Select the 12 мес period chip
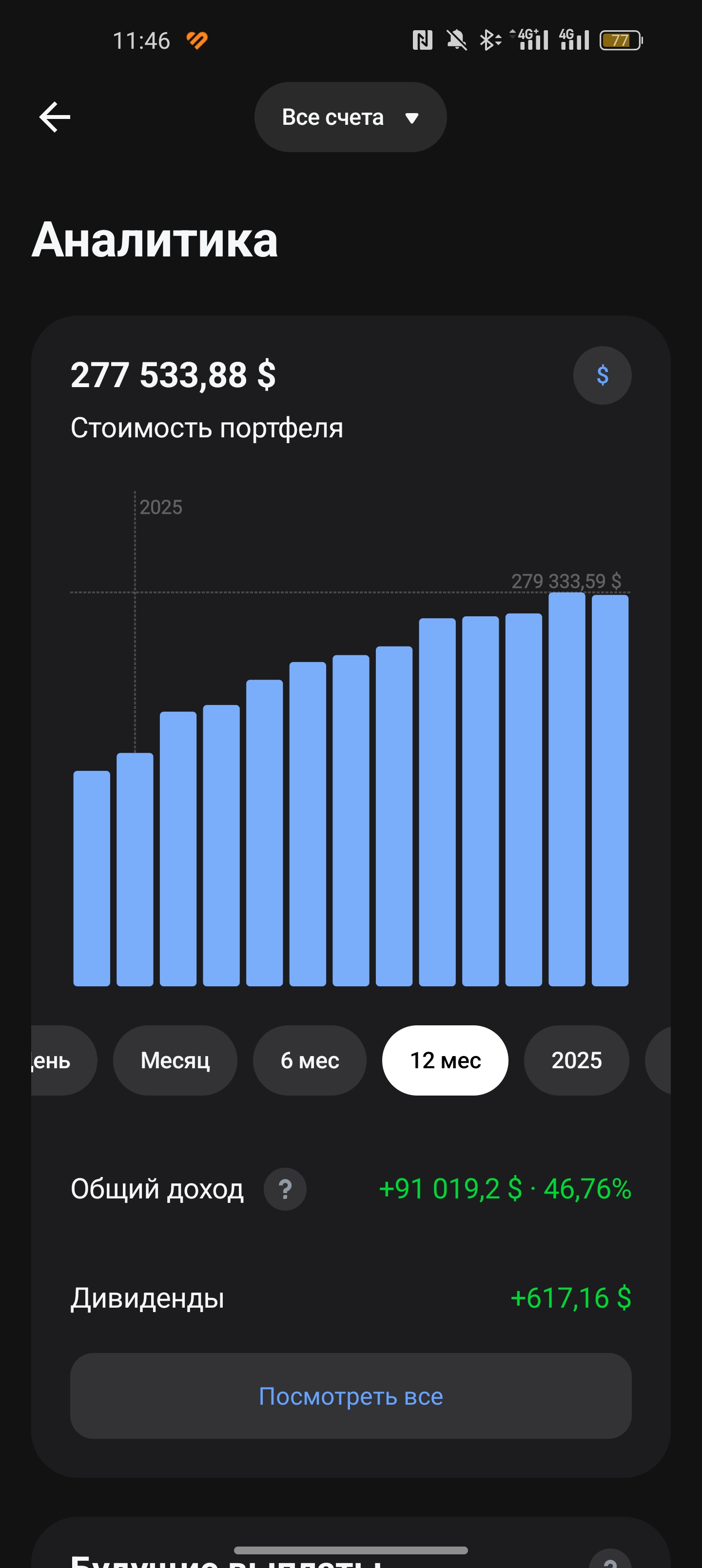702x1568 pixels. pyautogui.click(x=445, y=1060)
